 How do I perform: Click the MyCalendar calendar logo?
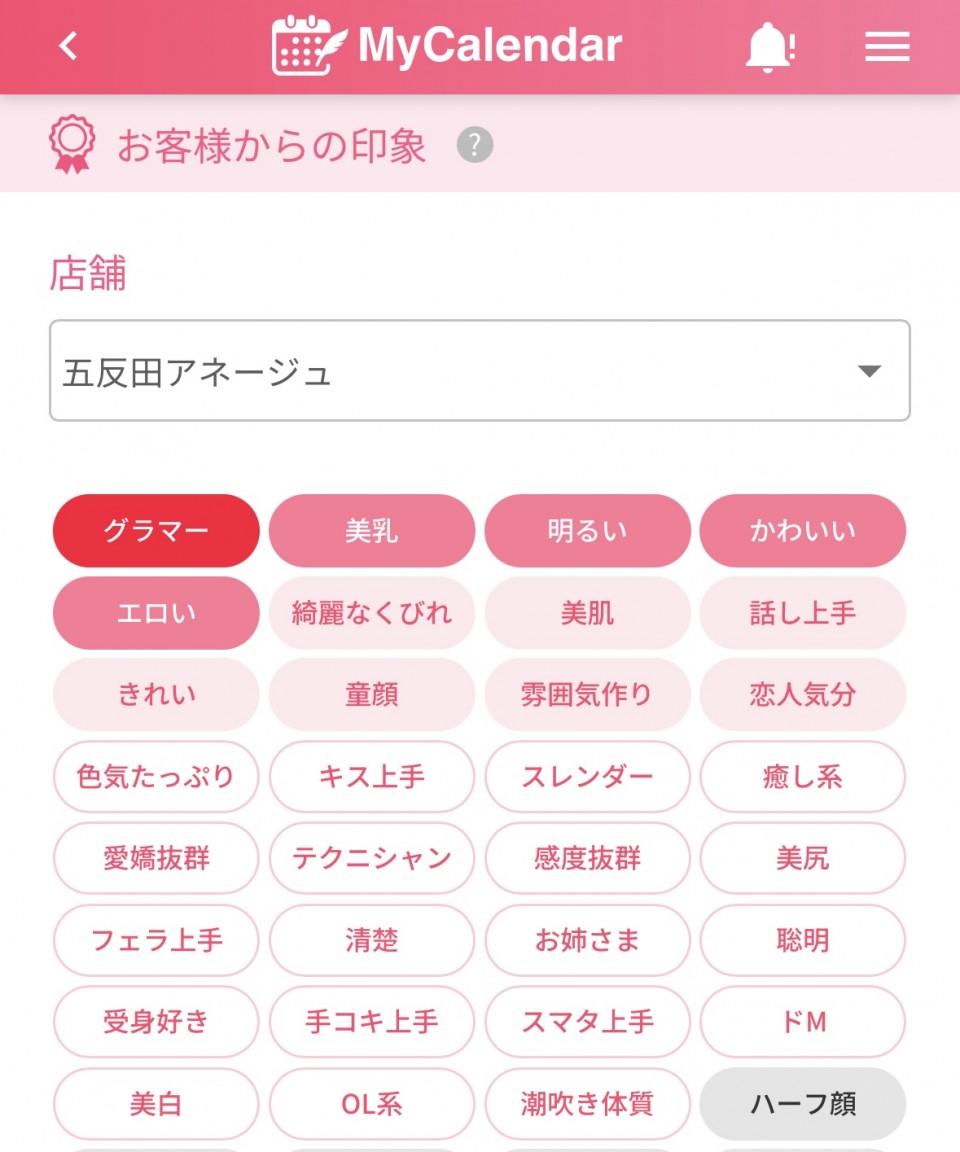click(x=305, y=45)
